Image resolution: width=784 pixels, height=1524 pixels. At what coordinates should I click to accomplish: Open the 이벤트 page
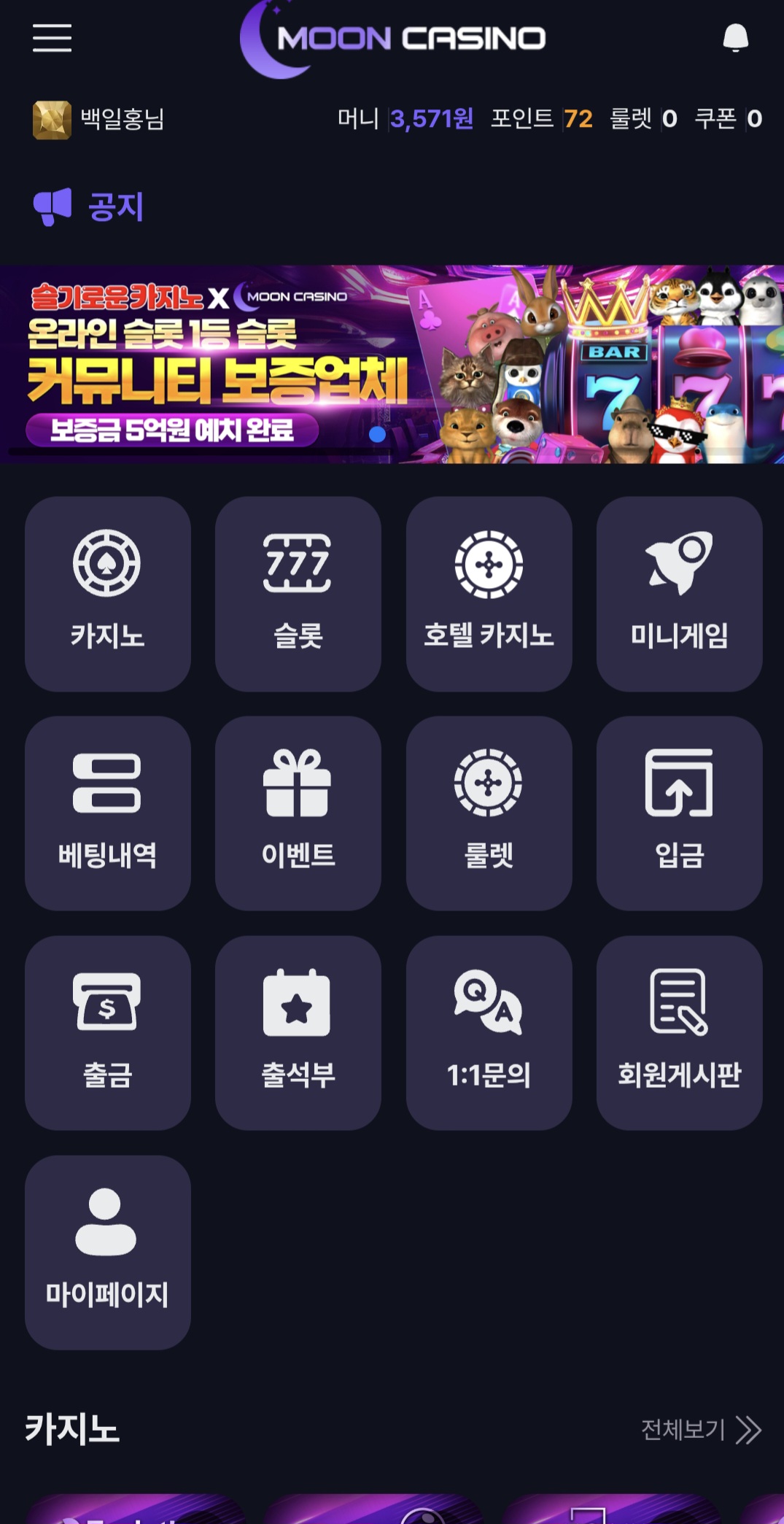click(x=298, y=813)
